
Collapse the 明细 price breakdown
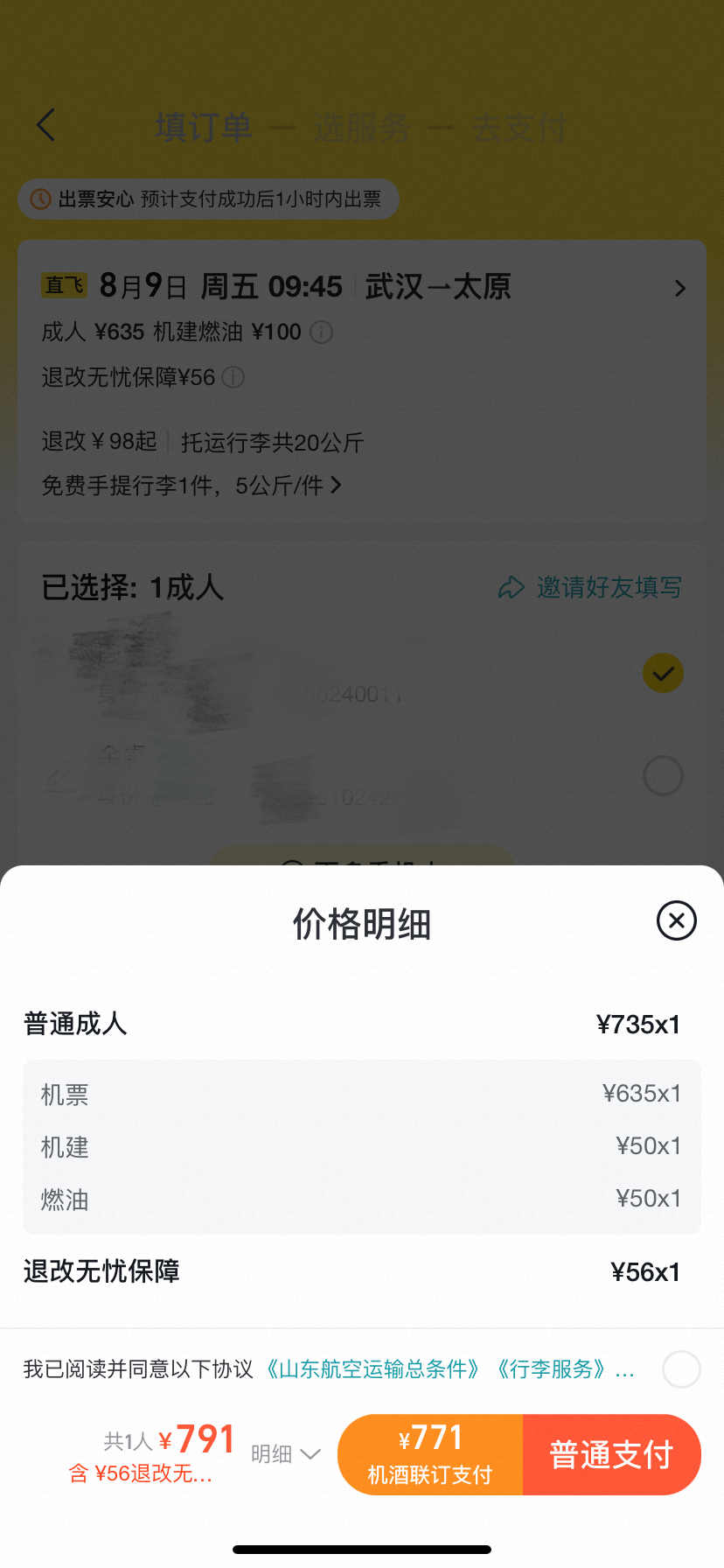[x=285, y=1453]
